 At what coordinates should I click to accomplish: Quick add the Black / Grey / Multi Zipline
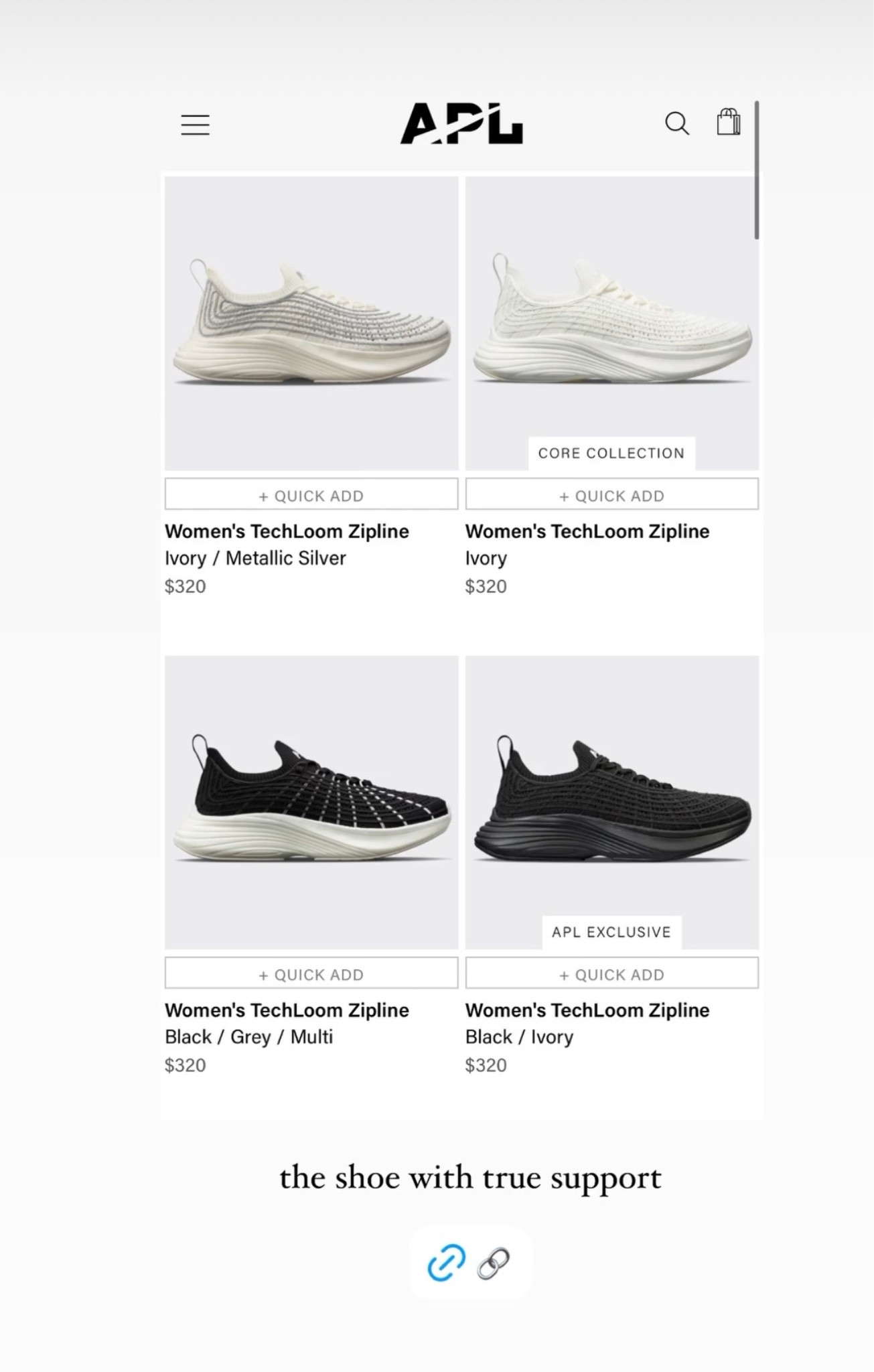pos(311,973)
